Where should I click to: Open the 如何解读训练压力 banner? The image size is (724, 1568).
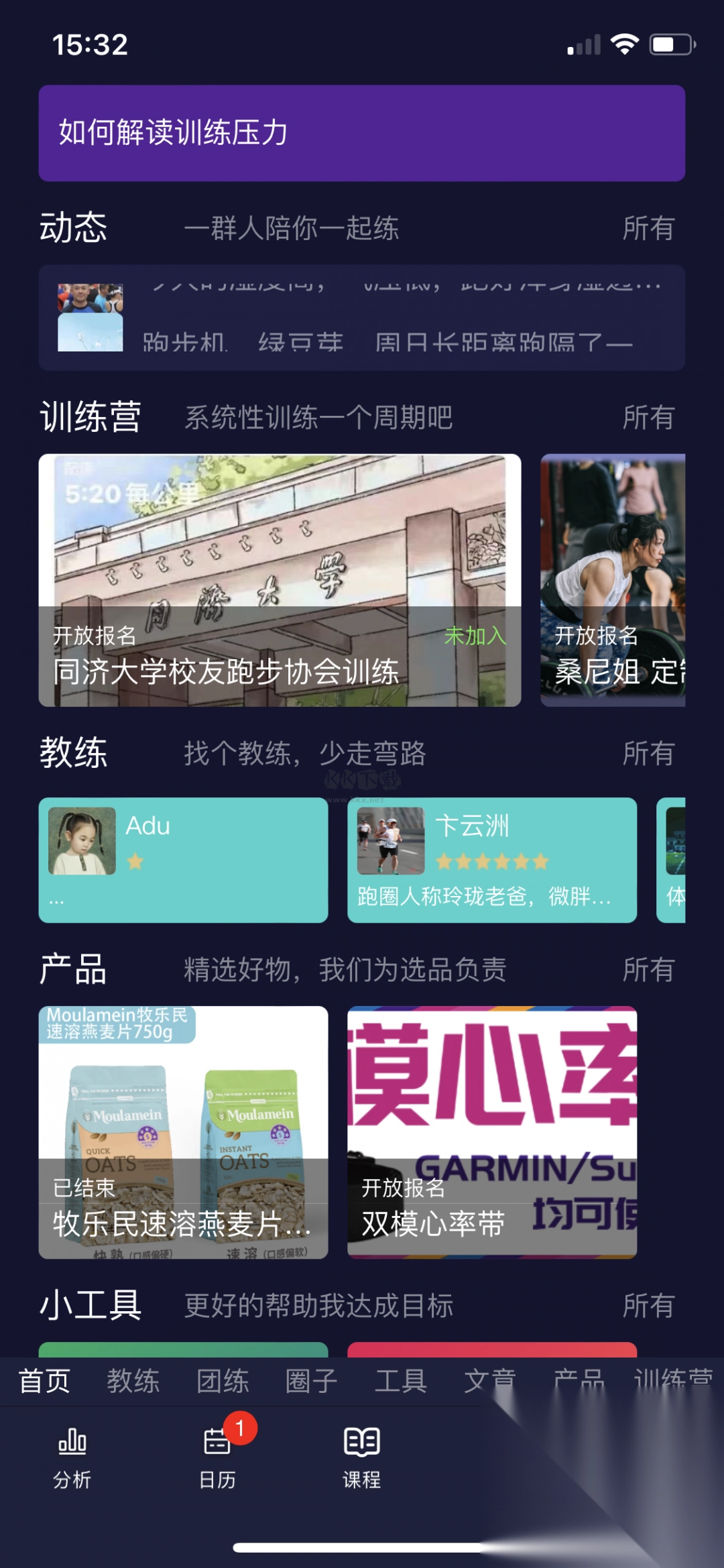361,133
